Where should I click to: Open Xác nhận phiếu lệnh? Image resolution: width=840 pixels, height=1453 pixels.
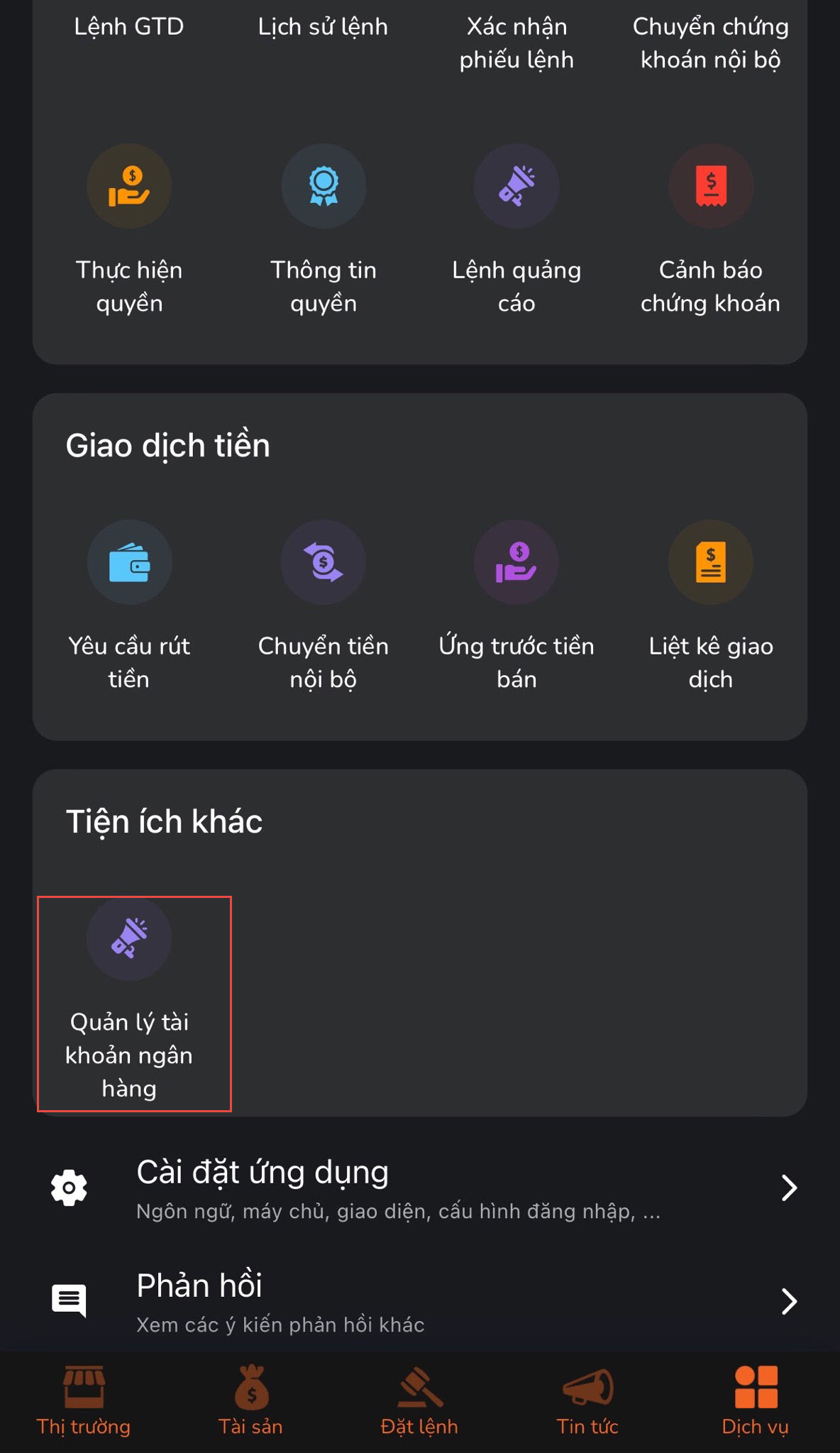click(x=516, y=43)
